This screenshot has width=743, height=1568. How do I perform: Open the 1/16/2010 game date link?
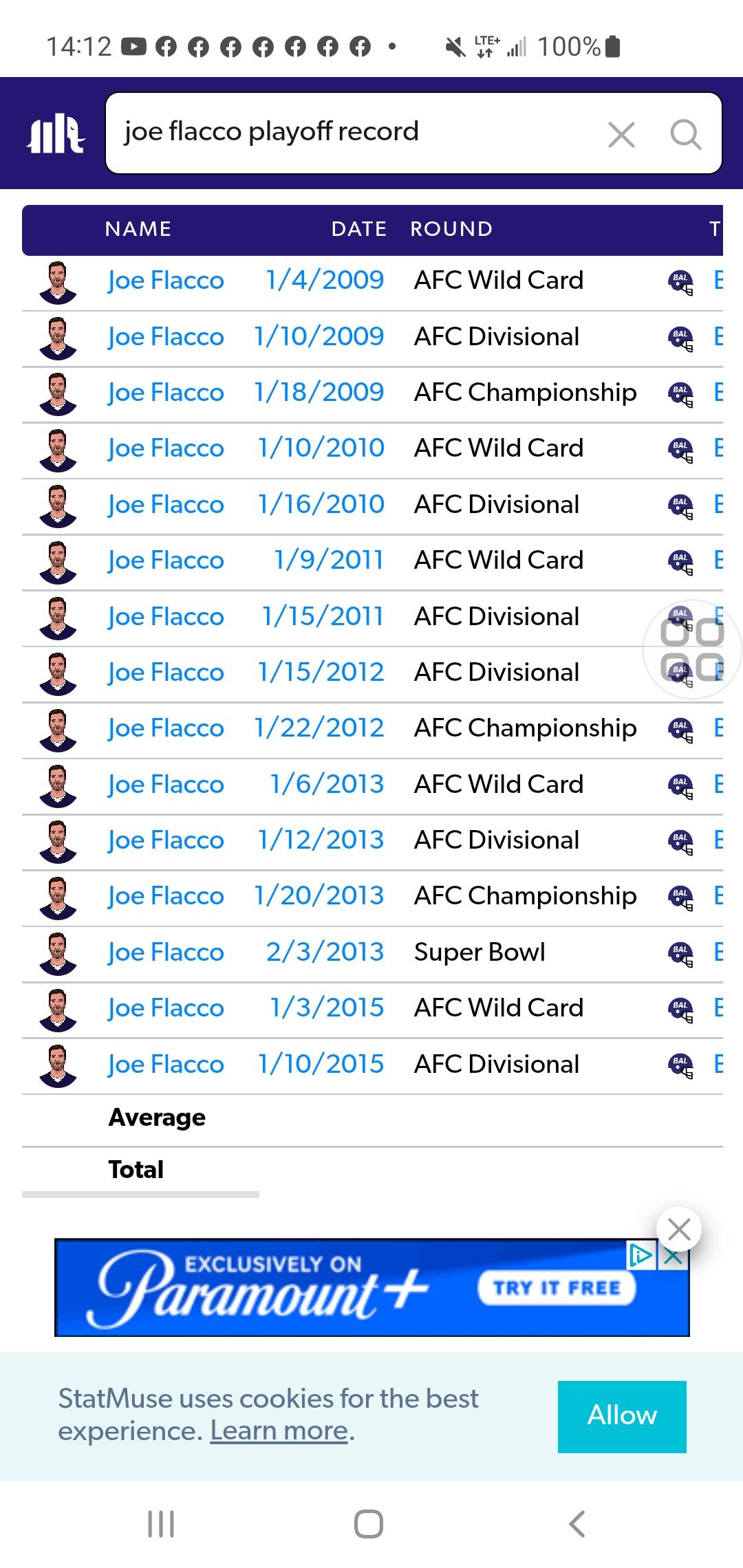321,504
